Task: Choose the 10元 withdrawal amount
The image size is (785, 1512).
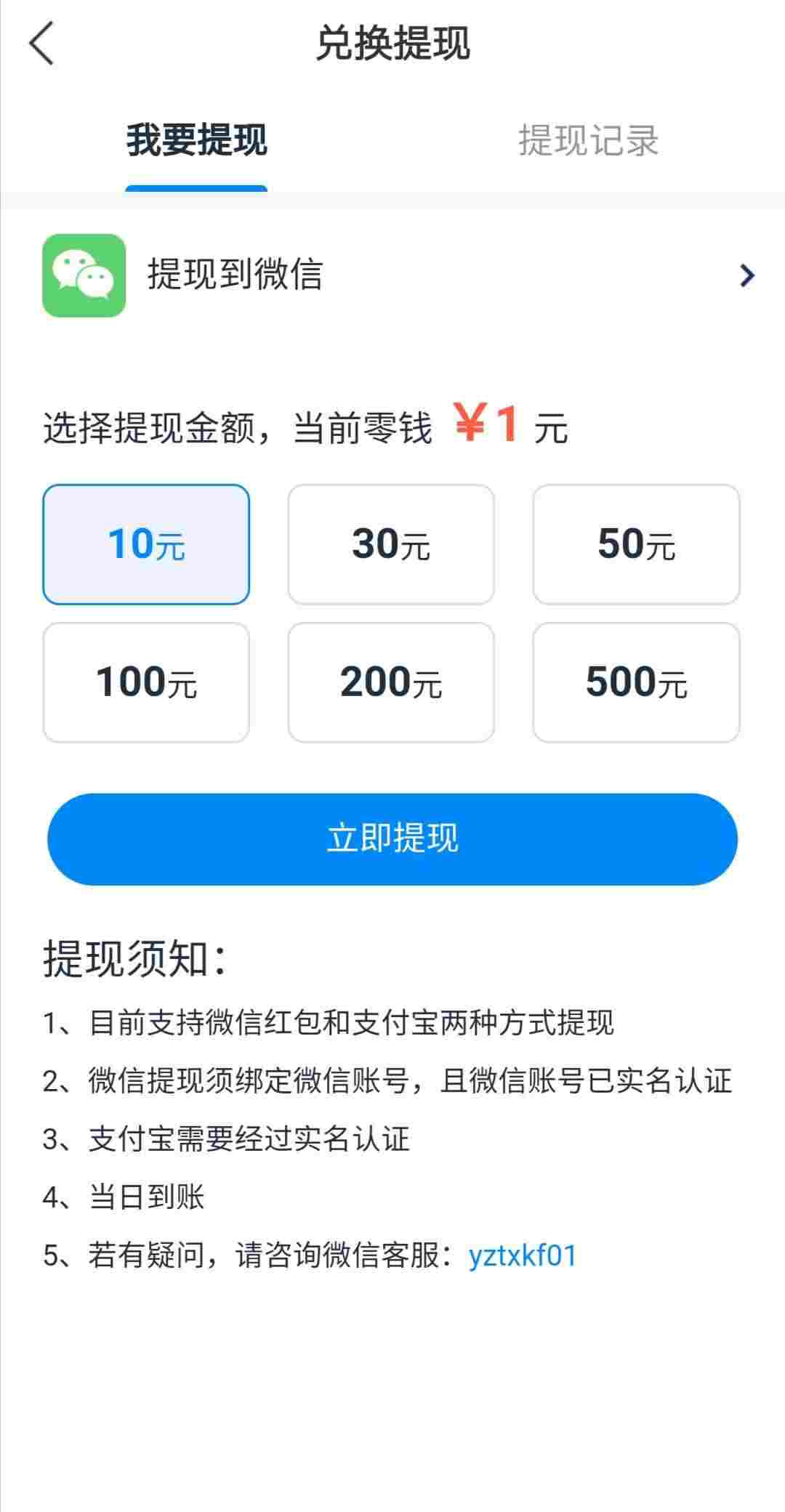Action: click(146, 544)
